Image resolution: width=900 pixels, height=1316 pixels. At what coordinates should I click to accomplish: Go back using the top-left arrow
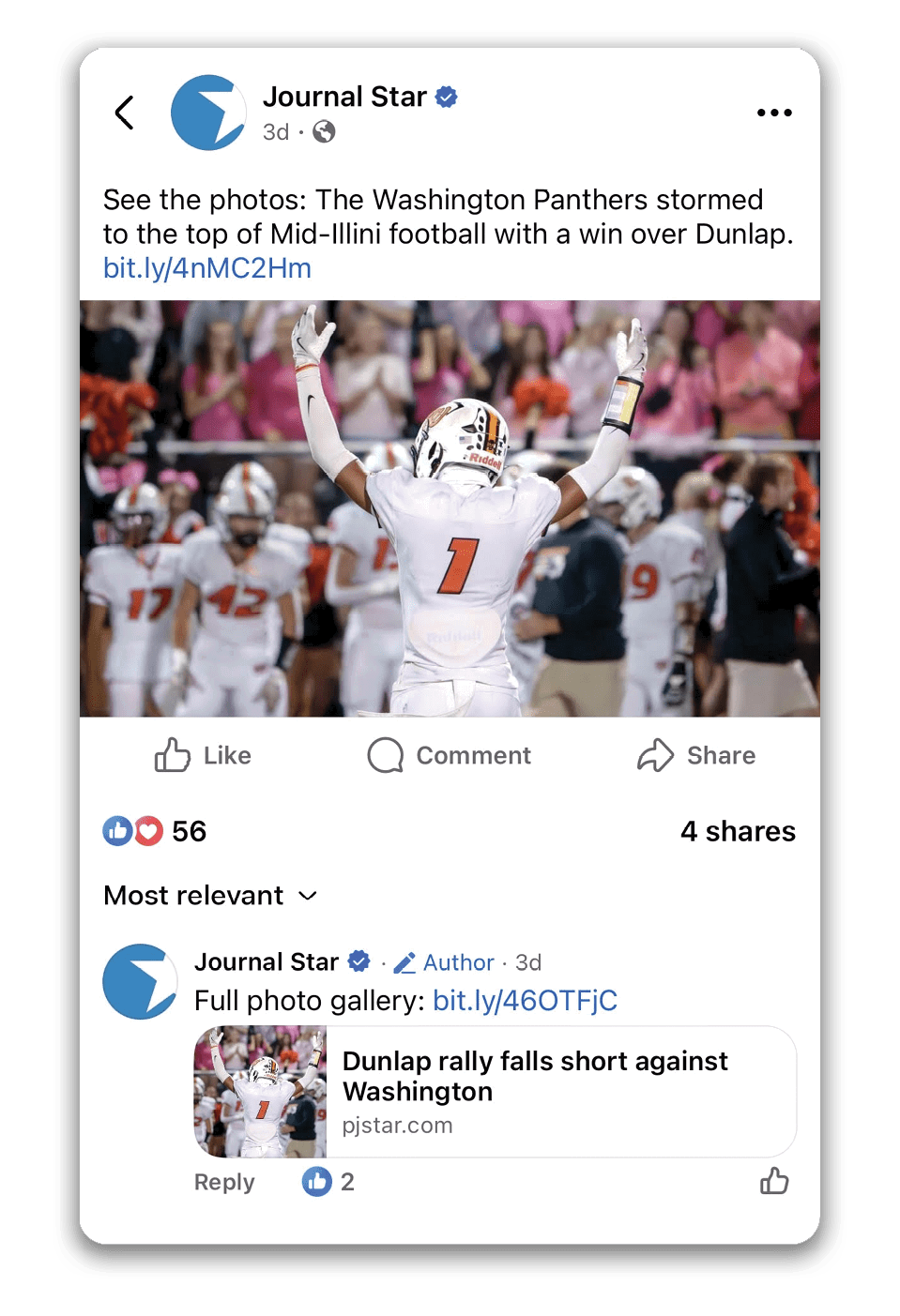(x=125, y=113)
